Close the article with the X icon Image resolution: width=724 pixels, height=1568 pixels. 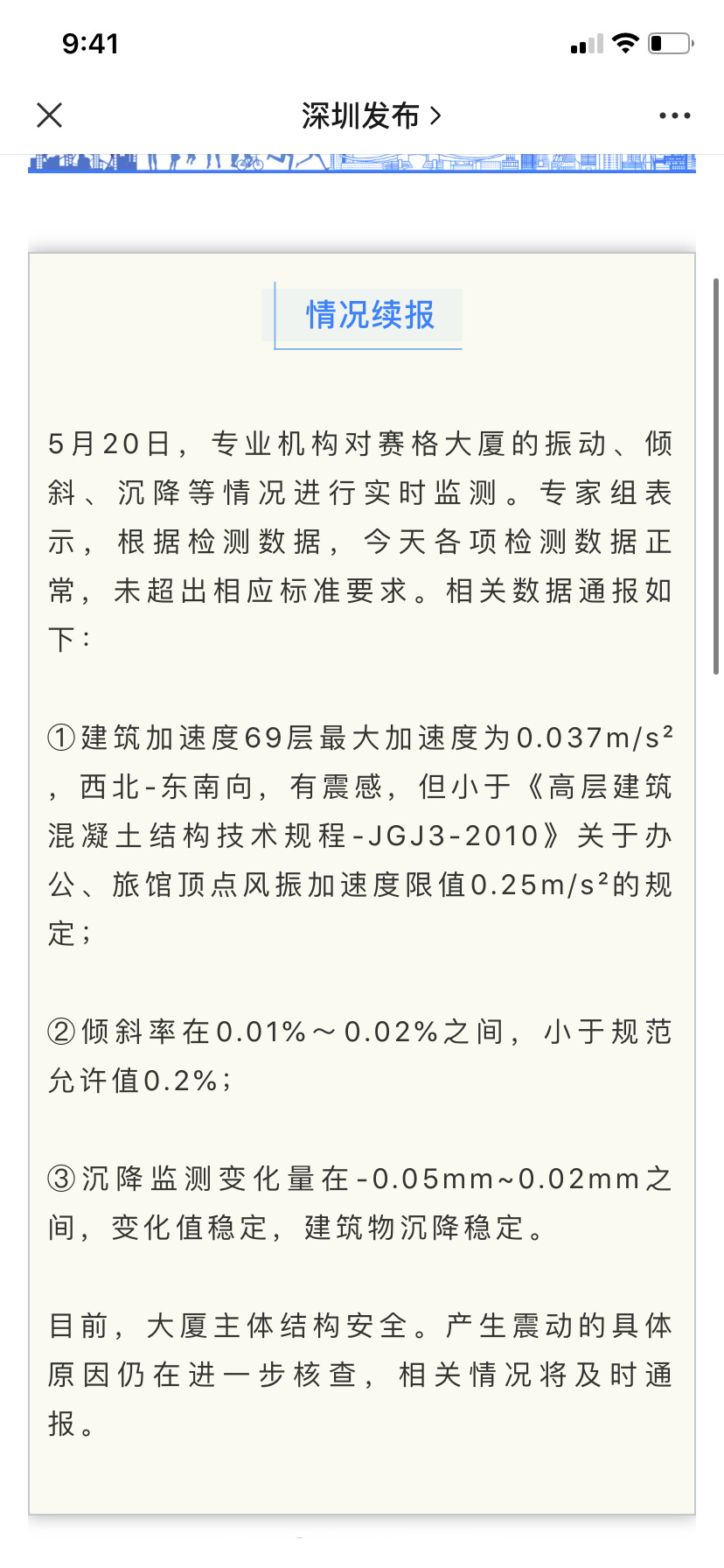point(50,115)
